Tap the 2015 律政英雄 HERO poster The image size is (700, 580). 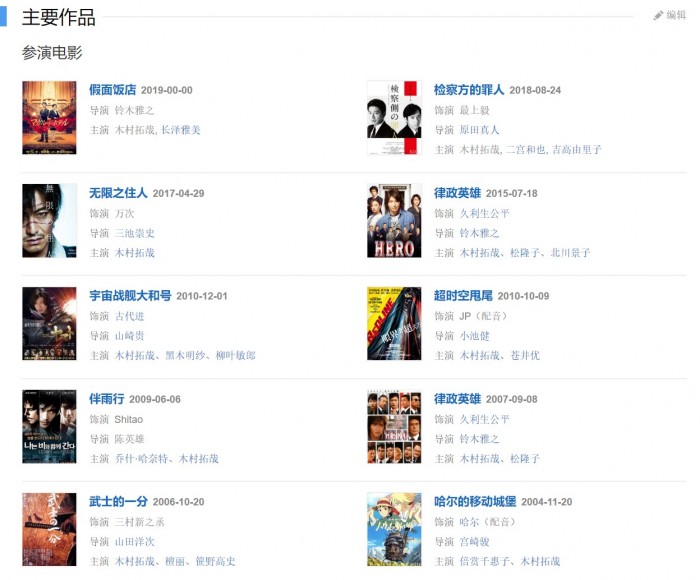pos(394,221)
